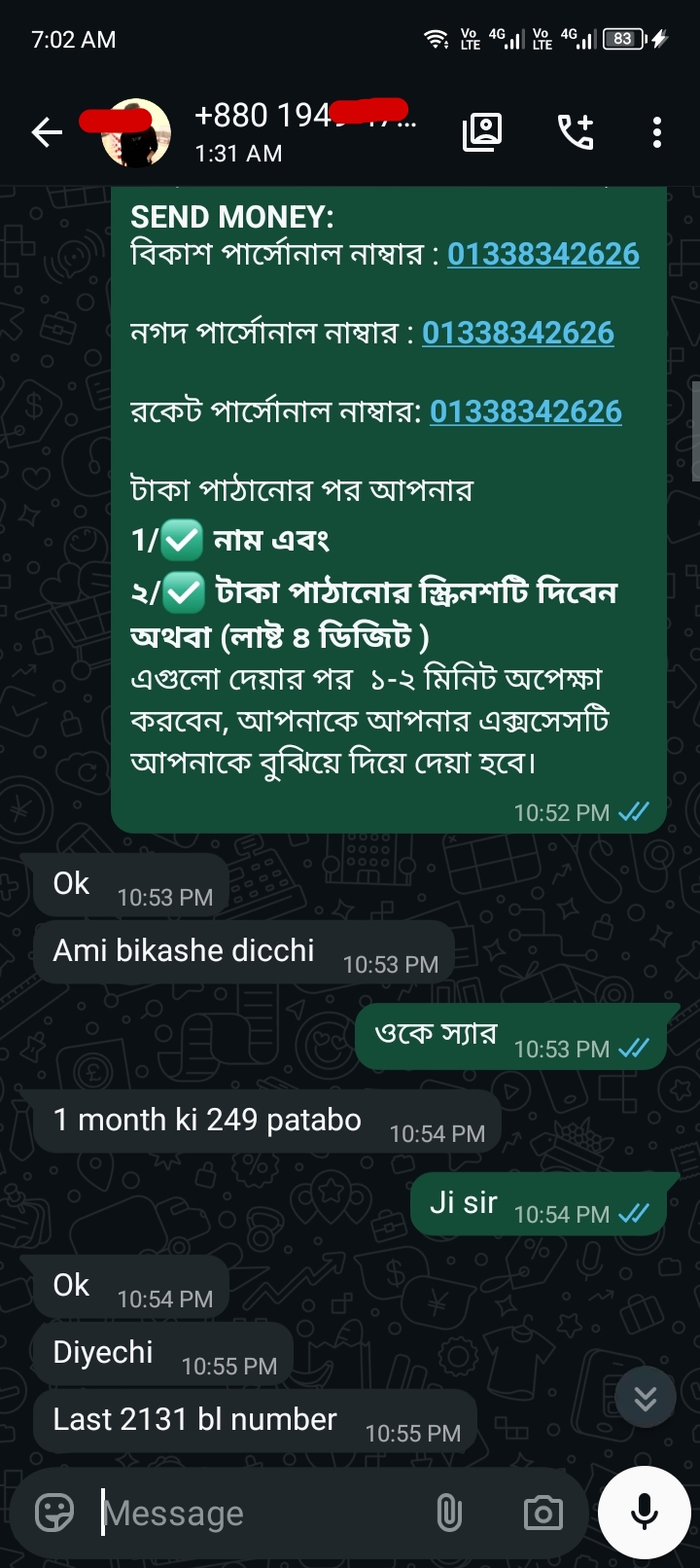Open the contact's profile picture
Image resolution: width=700 pixels, height=1568 pixels.
tap(136, 133)
